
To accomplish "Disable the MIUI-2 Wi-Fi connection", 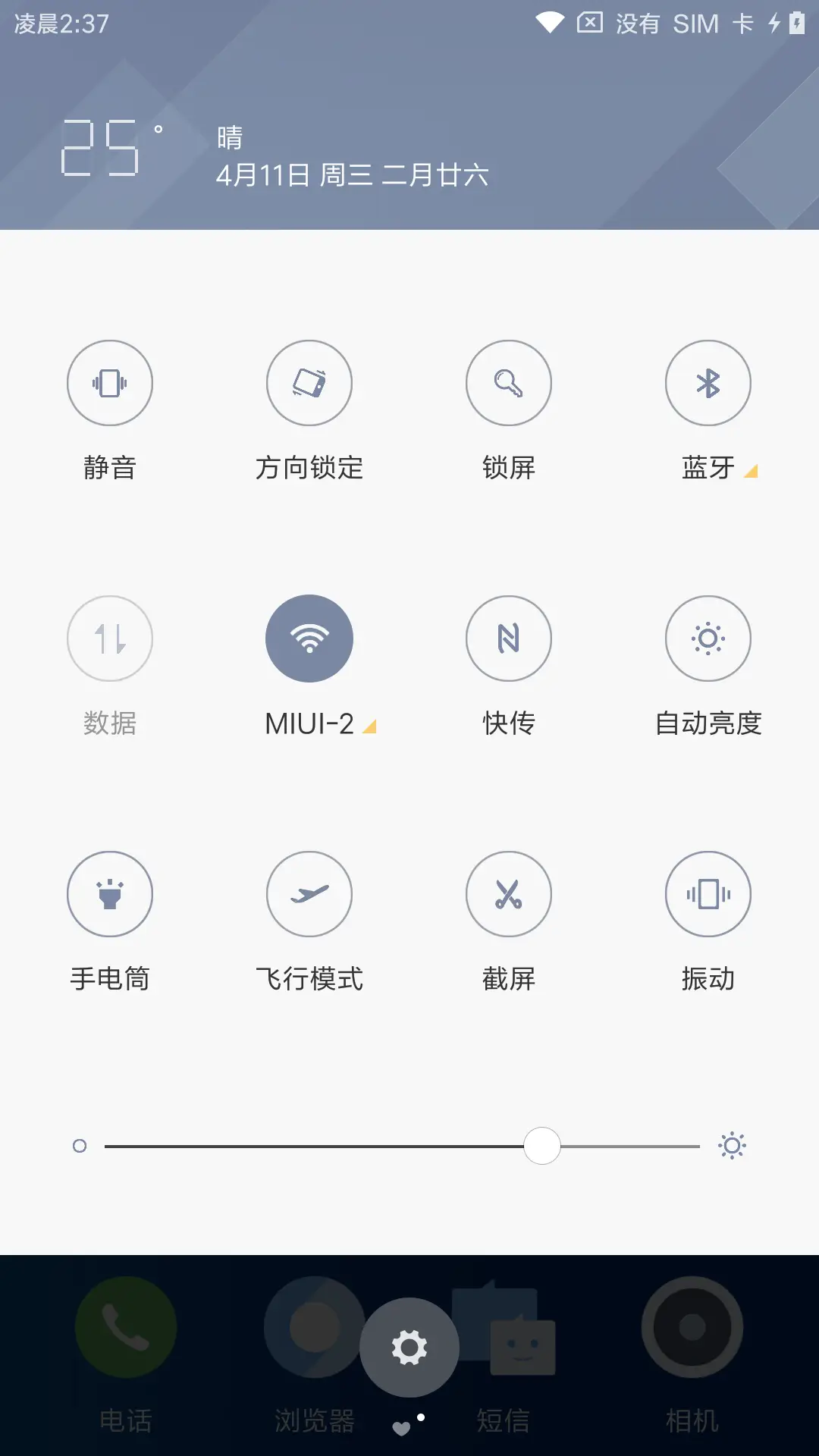I will click(x=309, y=639).
